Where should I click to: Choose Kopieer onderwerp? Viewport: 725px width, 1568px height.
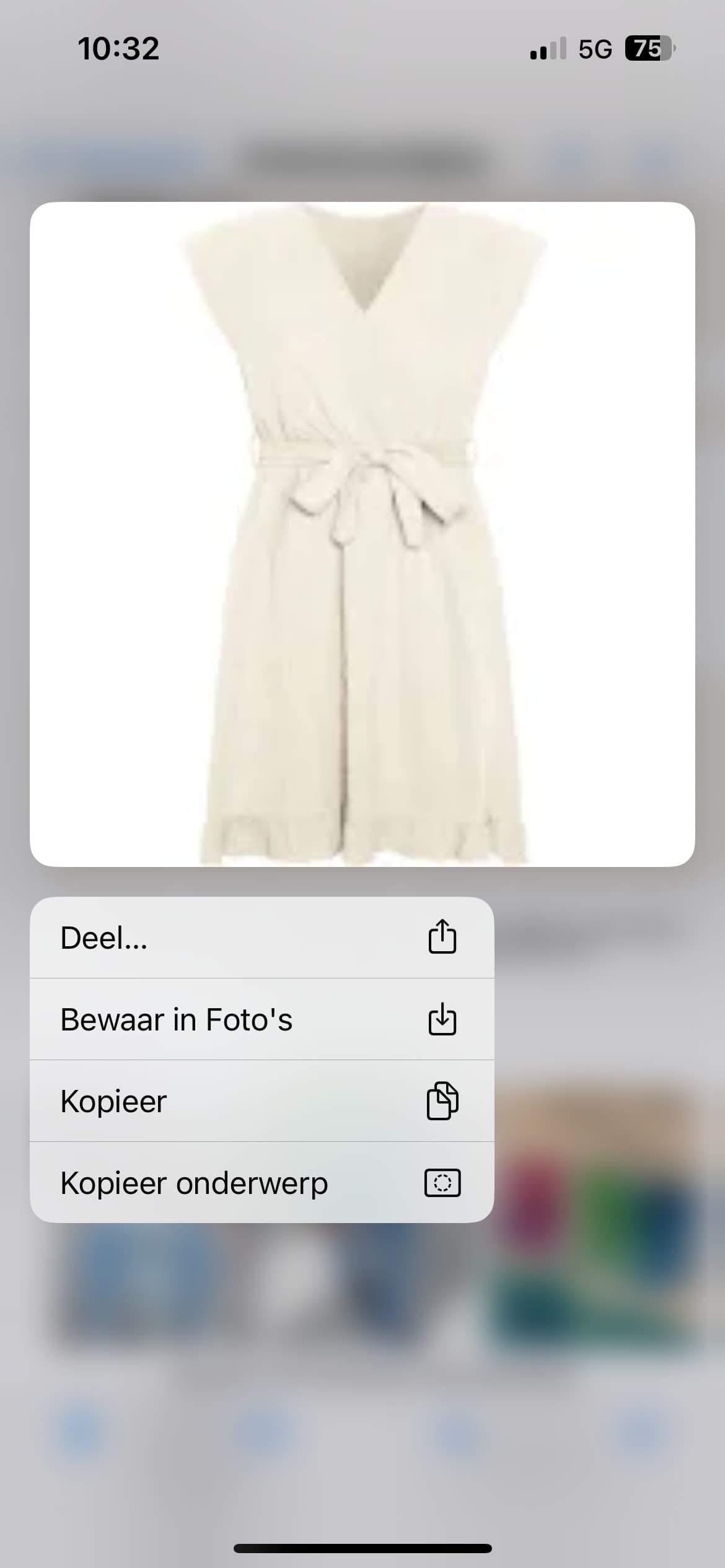click(x=261, y=1182)
